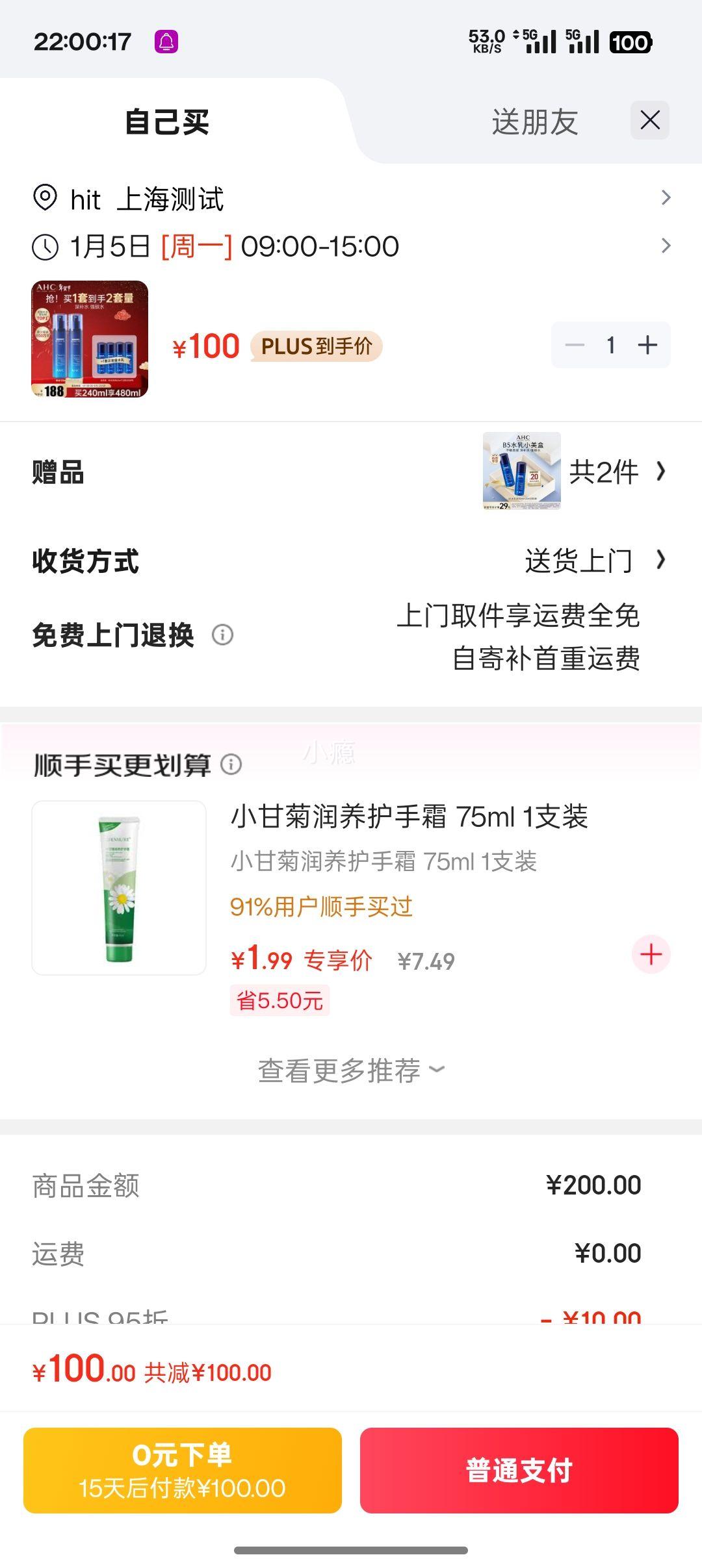Tap the gesture bar at screen bottom
The width and height of the screenshot is (702, 1568).
(x=351, y=1550)
